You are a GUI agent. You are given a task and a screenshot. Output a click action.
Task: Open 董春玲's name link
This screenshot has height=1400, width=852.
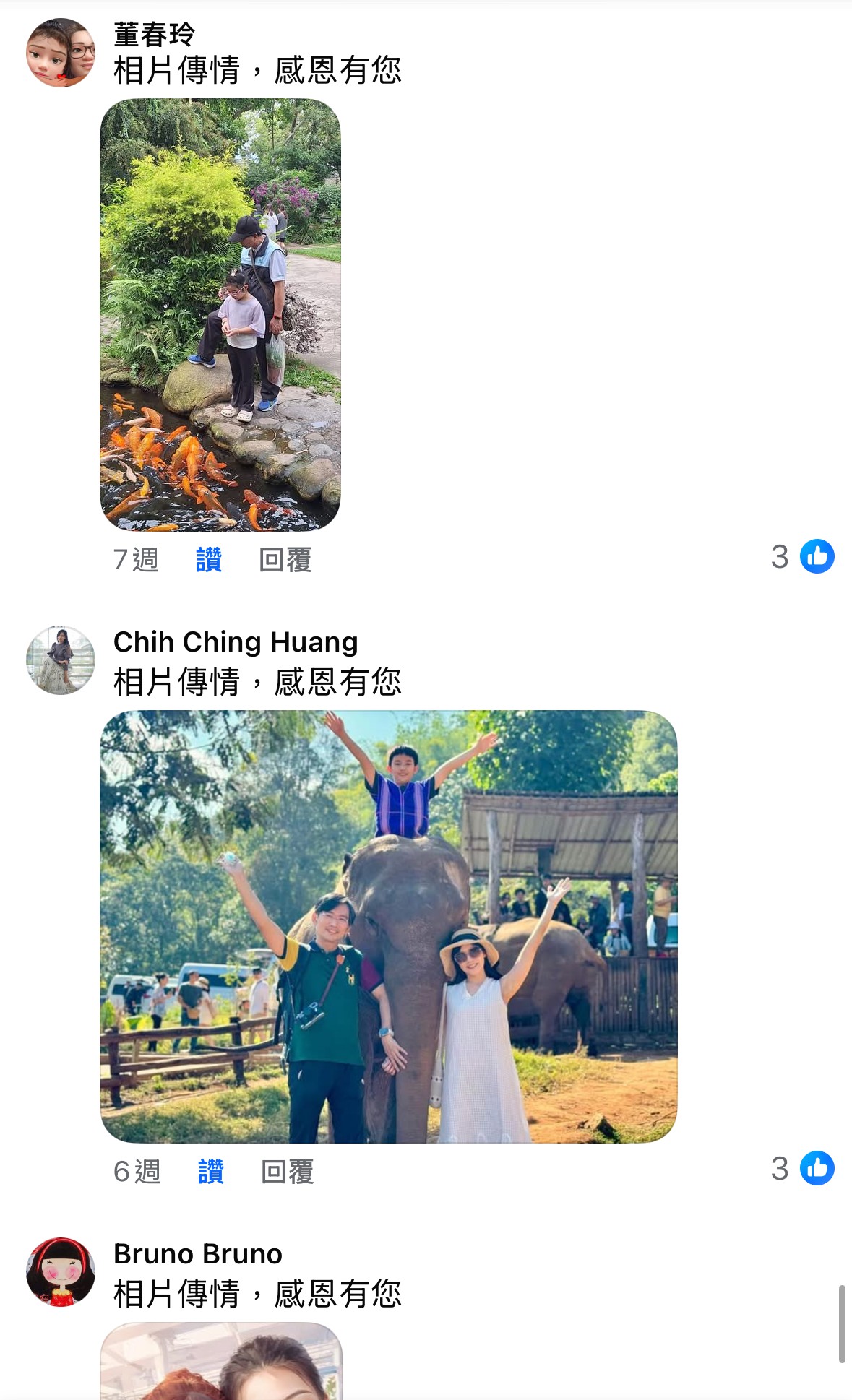154,34
